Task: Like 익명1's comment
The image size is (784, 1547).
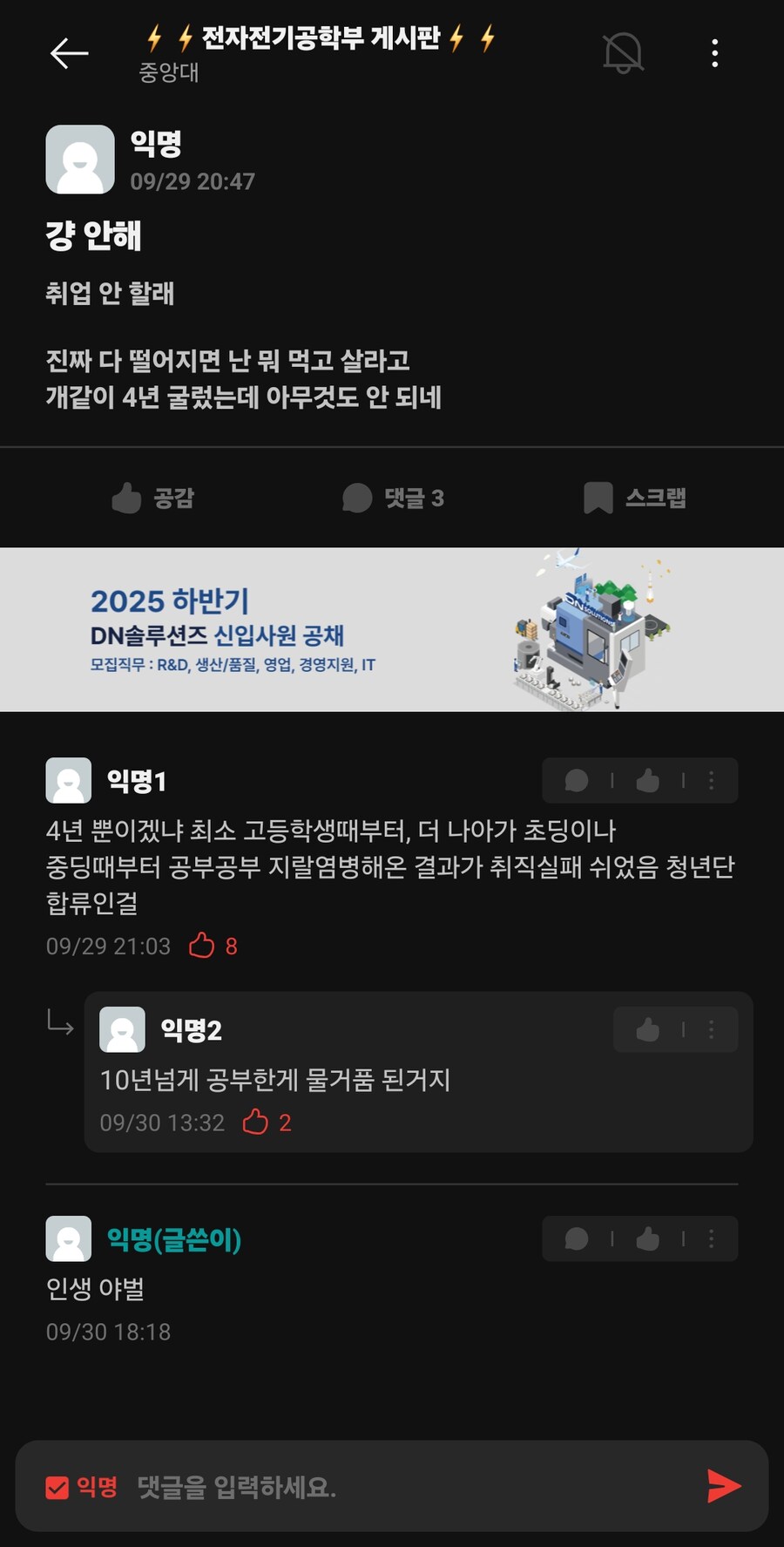Action: pyautogui.click(x=647, y=780)
